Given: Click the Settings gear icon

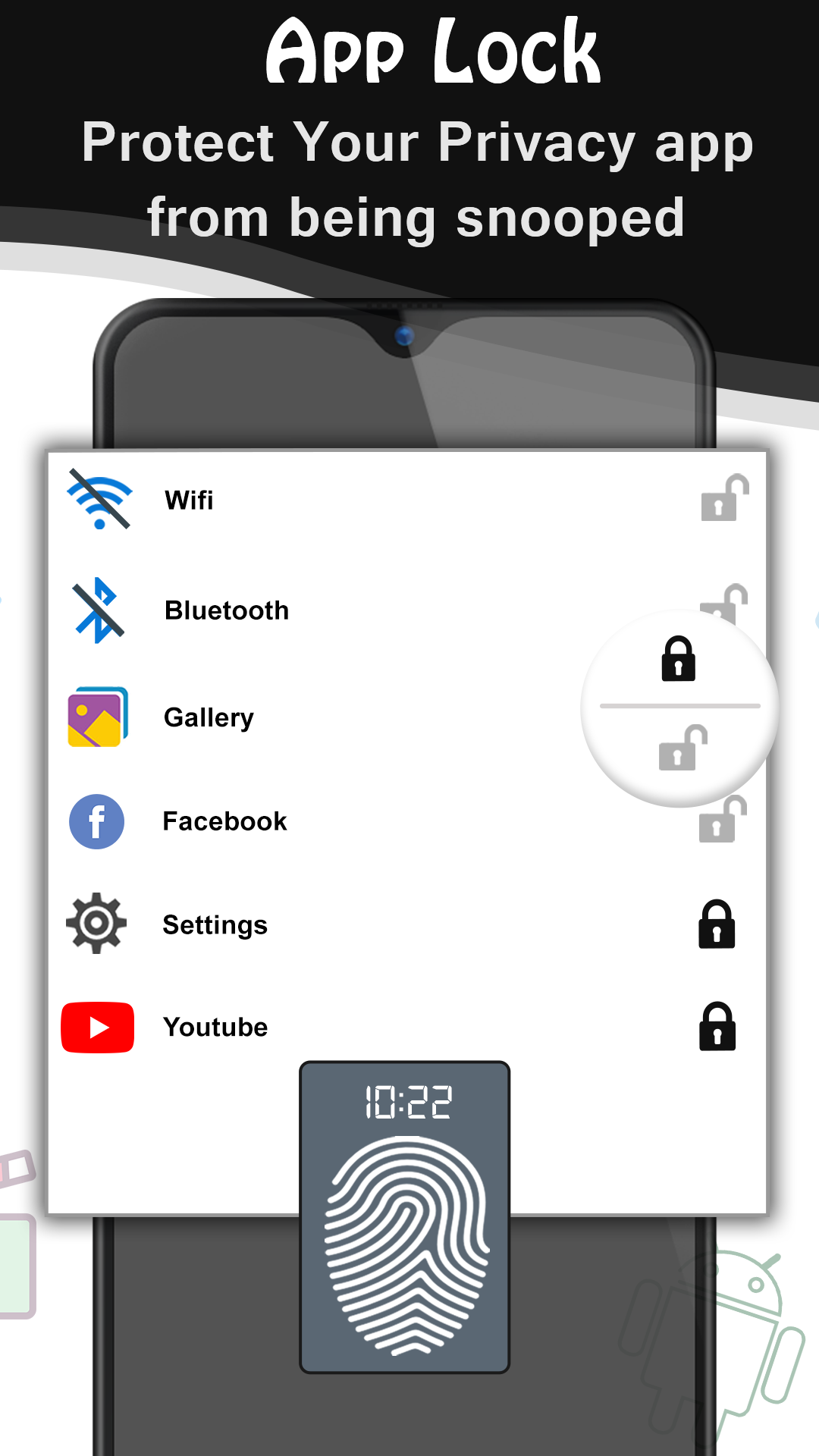Looking at the screenshot, I should [96, 924].
